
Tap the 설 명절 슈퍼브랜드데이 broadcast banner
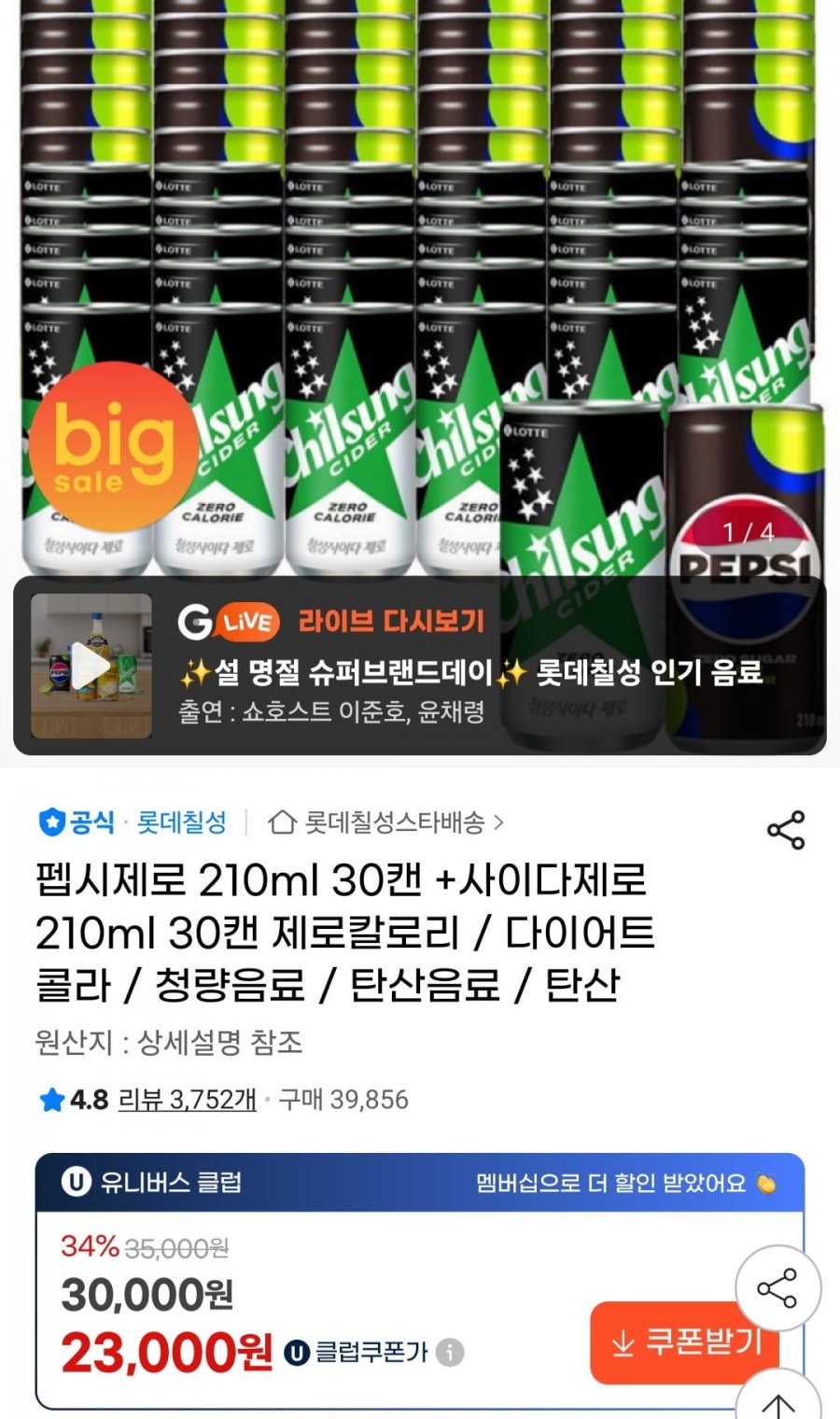[x=467, y=669]
